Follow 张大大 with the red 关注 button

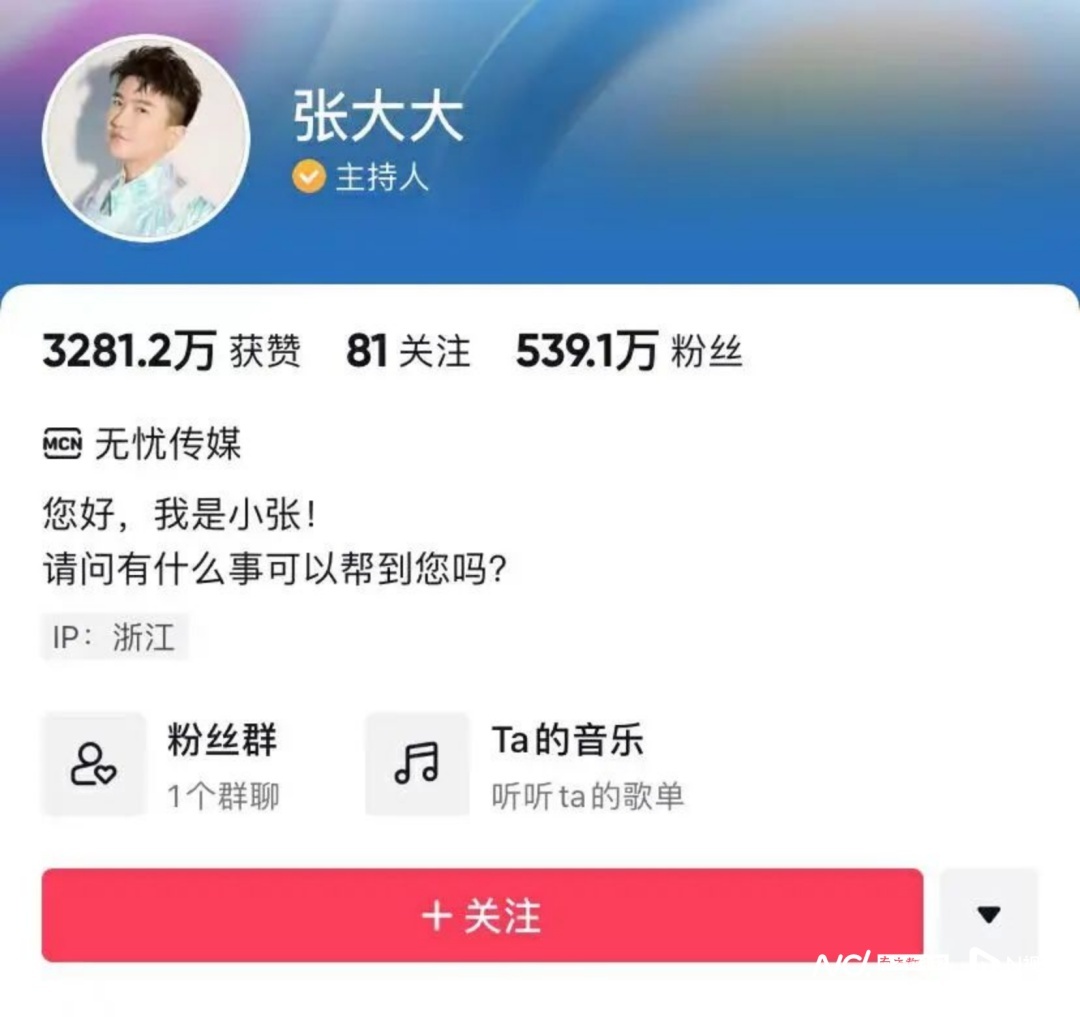pyautogui.click(x=481, y=915)
